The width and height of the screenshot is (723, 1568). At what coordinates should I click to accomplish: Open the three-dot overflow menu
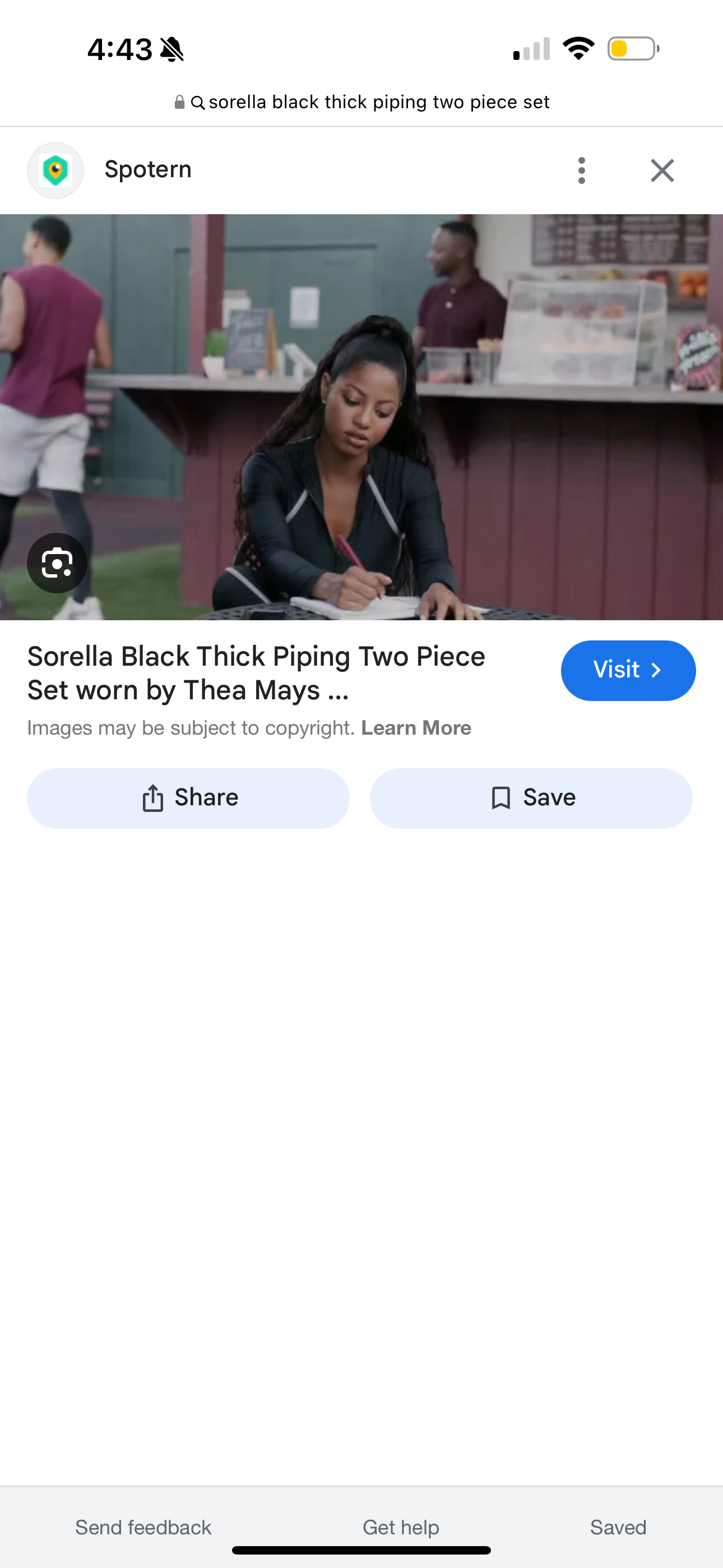(x=581, y=170)
